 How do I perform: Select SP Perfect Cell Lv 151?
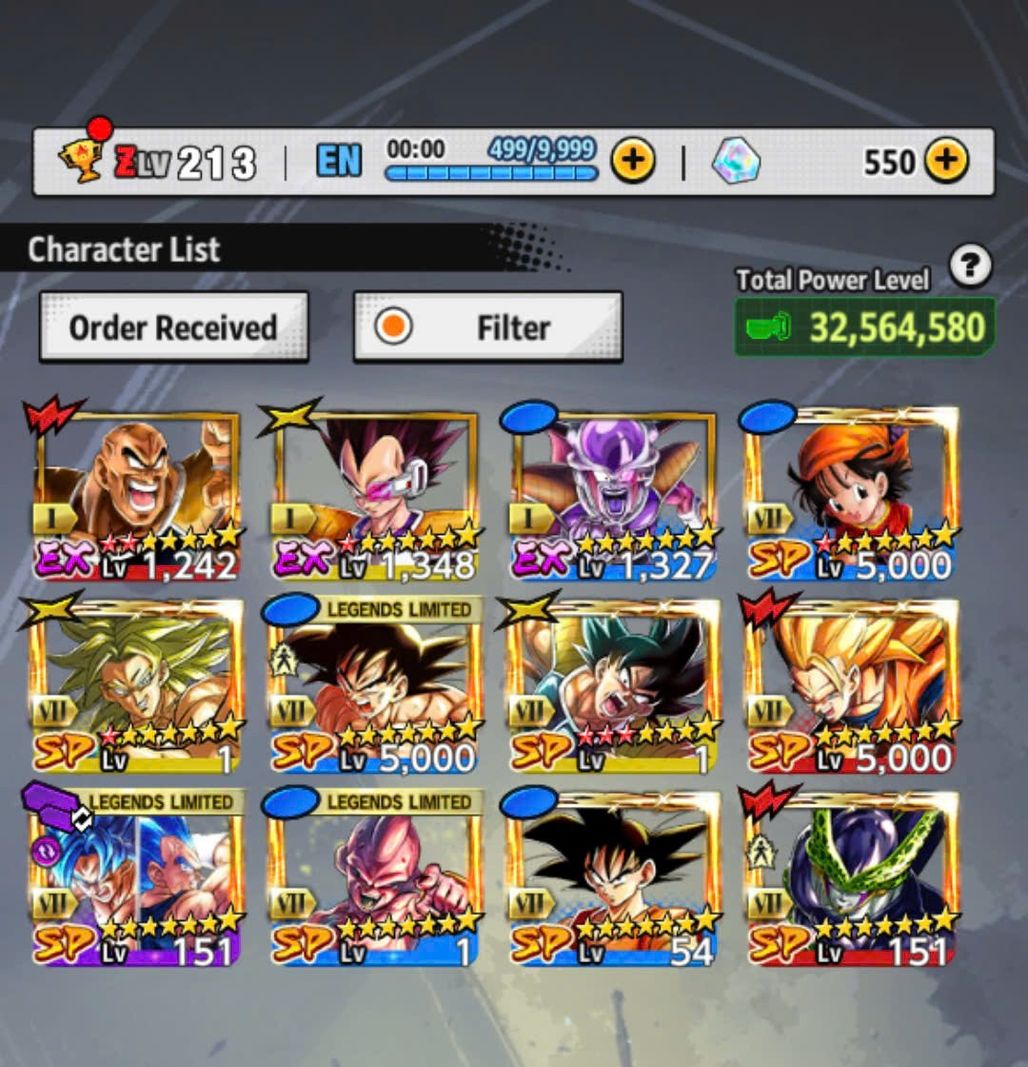tap(851, 879)
